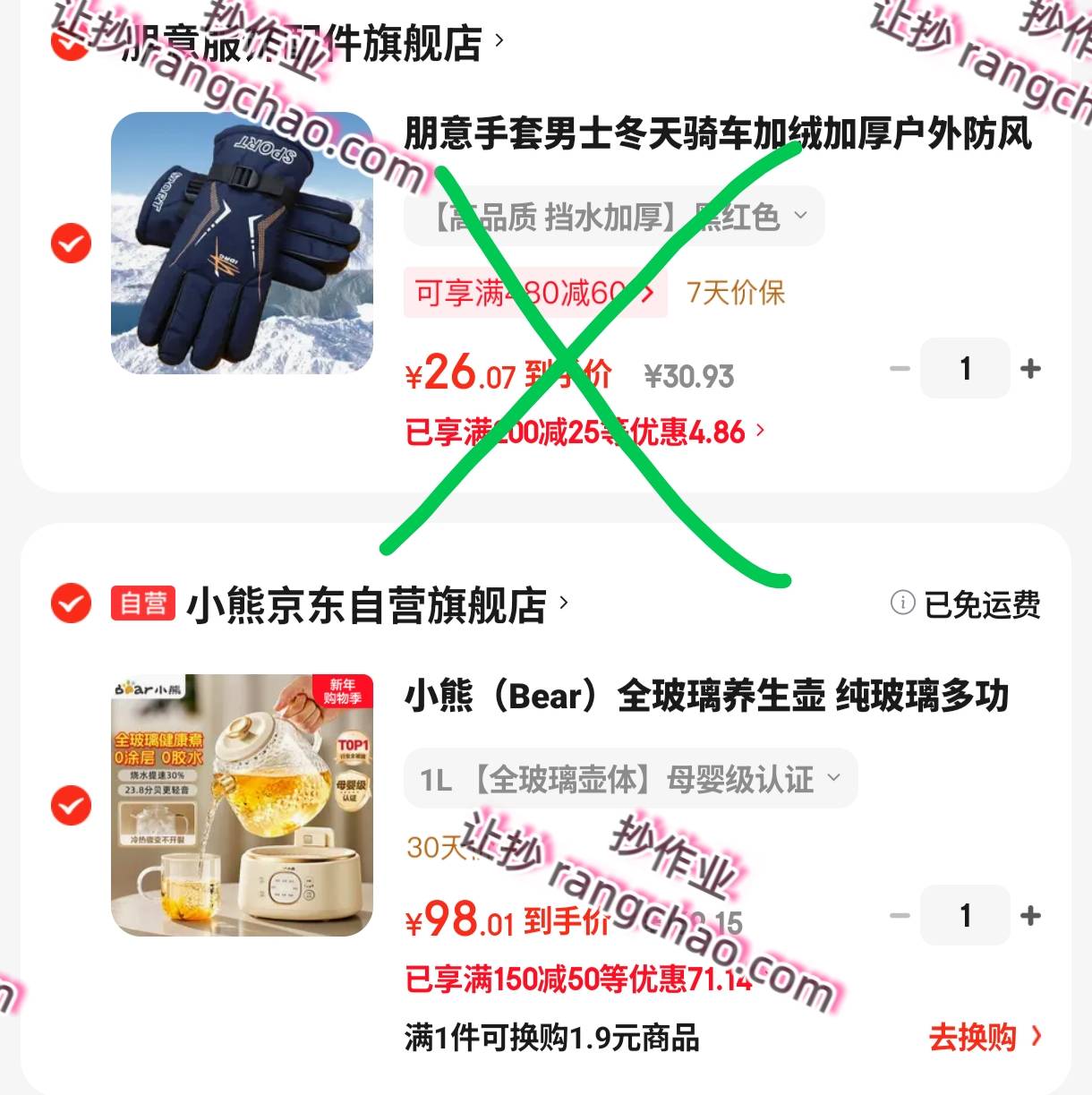Screen dimensions: 1092x1095
Task: Add one more 小熊养生壶
Action: [1030, 915]
